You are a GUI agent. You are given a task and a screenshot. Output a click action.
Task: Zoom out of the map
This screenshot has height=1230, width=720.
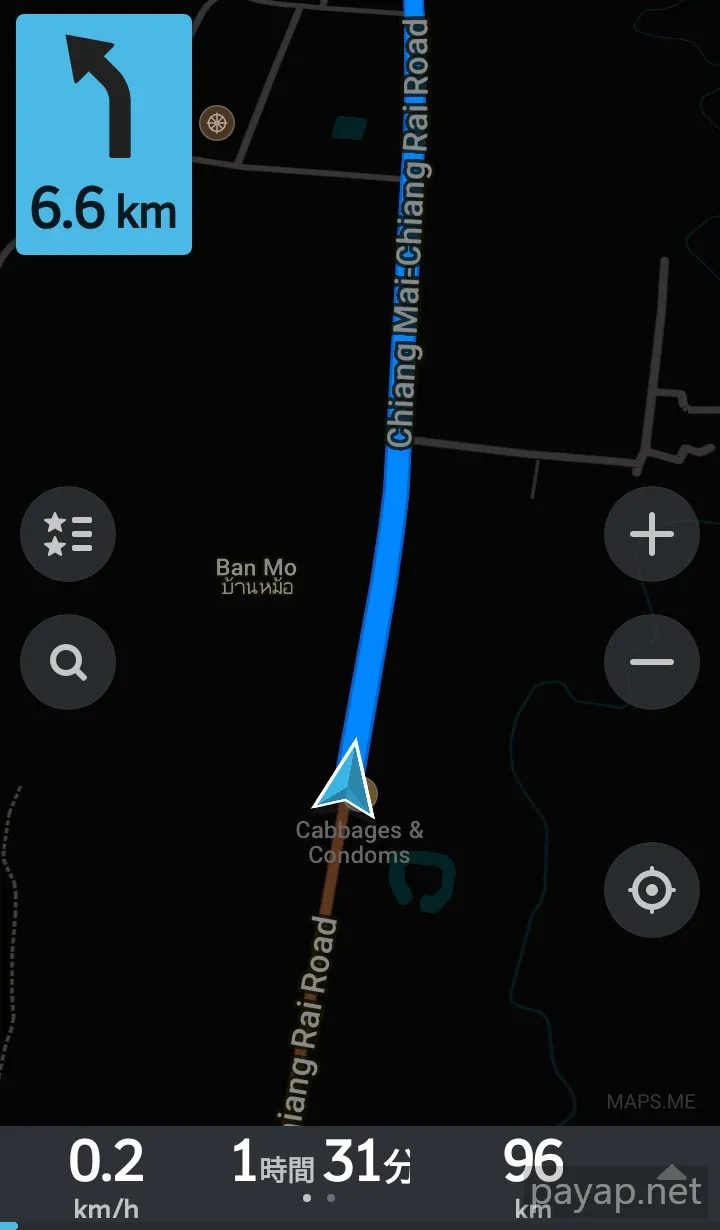(652, 662)
